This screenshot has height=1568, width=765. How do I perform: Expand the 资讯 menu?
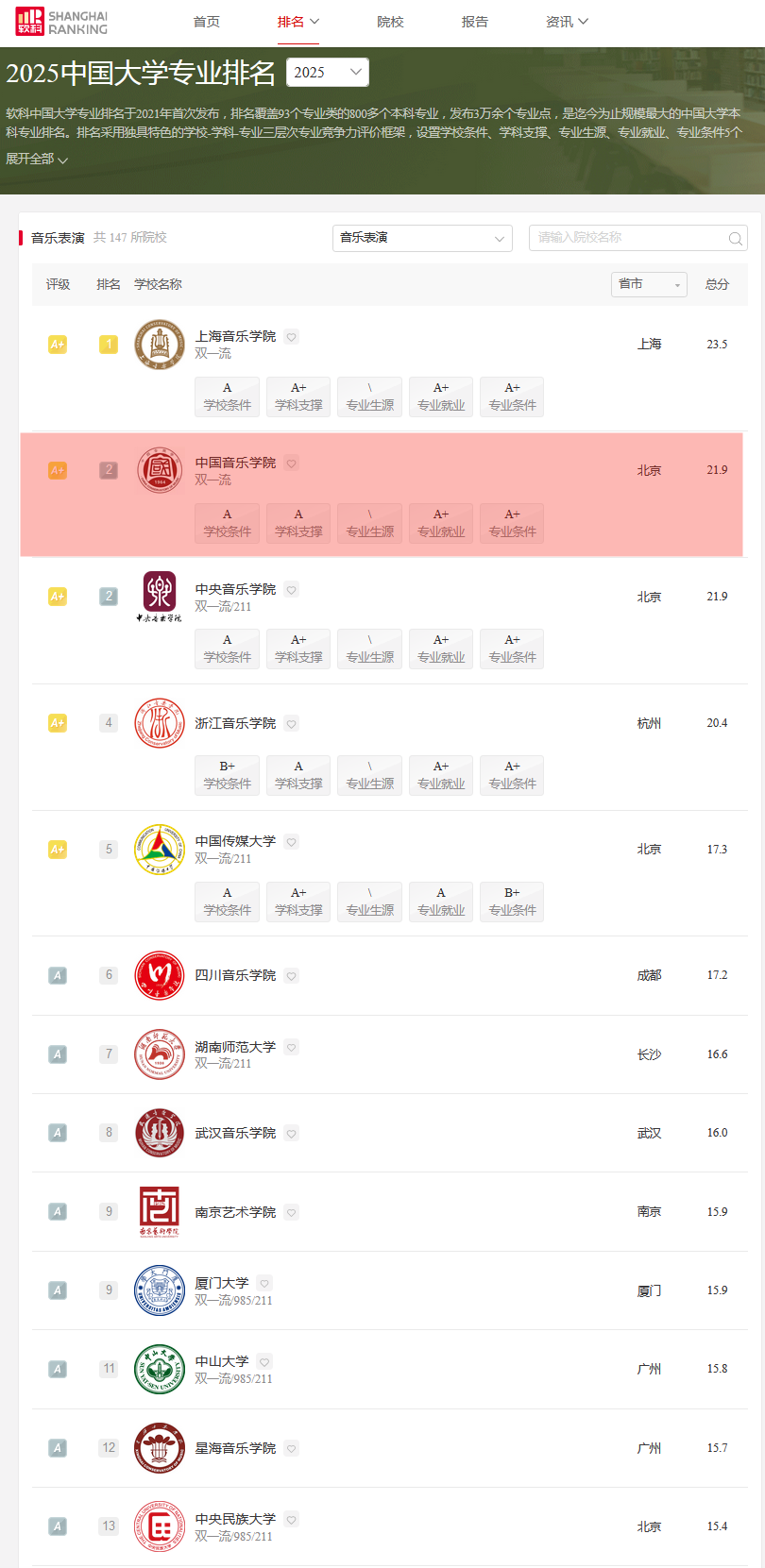point(567,22)
